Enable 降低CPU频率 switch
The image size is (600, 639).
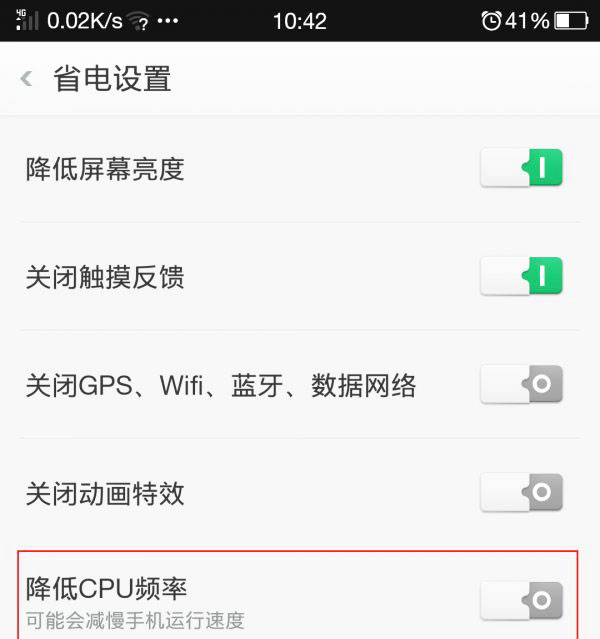pyautogui.click(x=521, y=600)
